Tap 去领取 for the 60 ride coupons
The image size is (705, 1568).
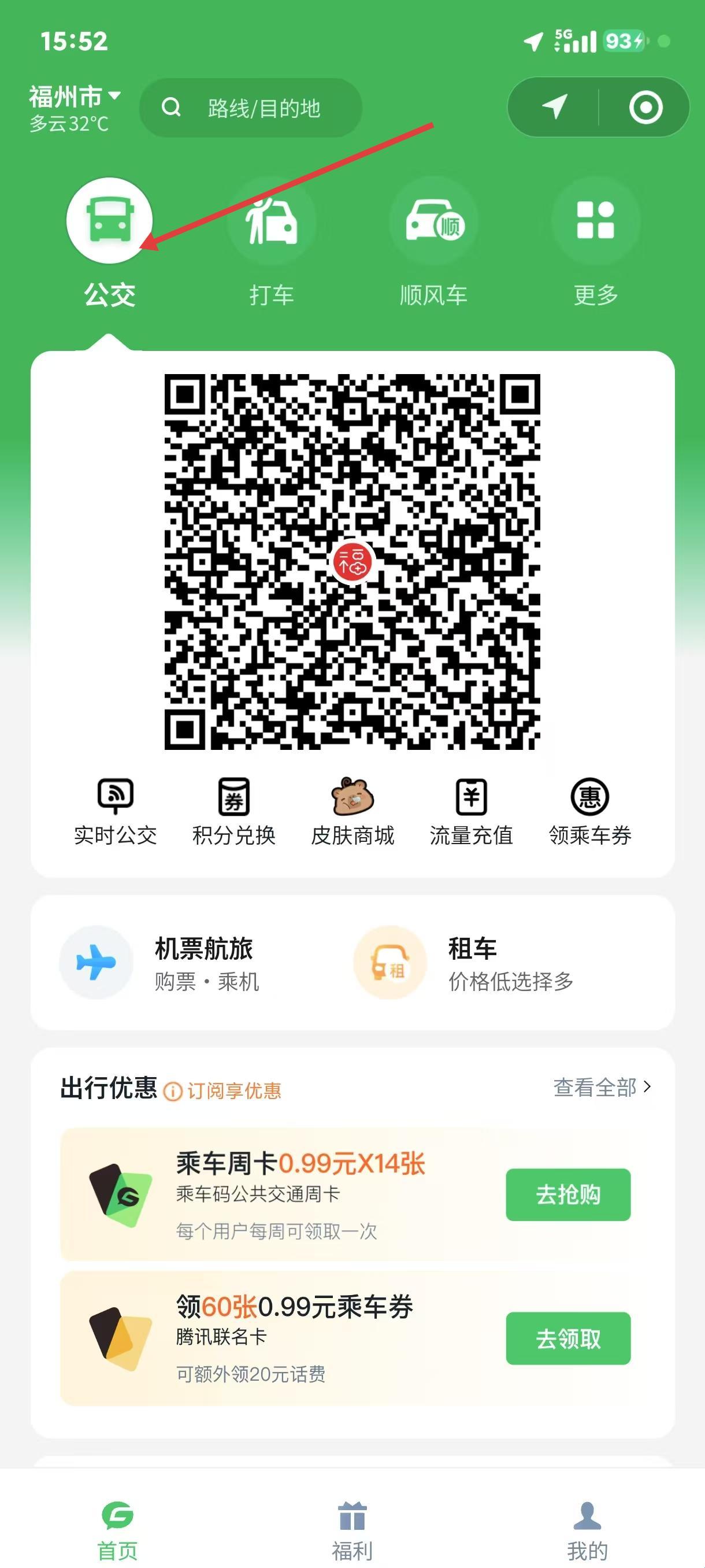click(567, 1338)
